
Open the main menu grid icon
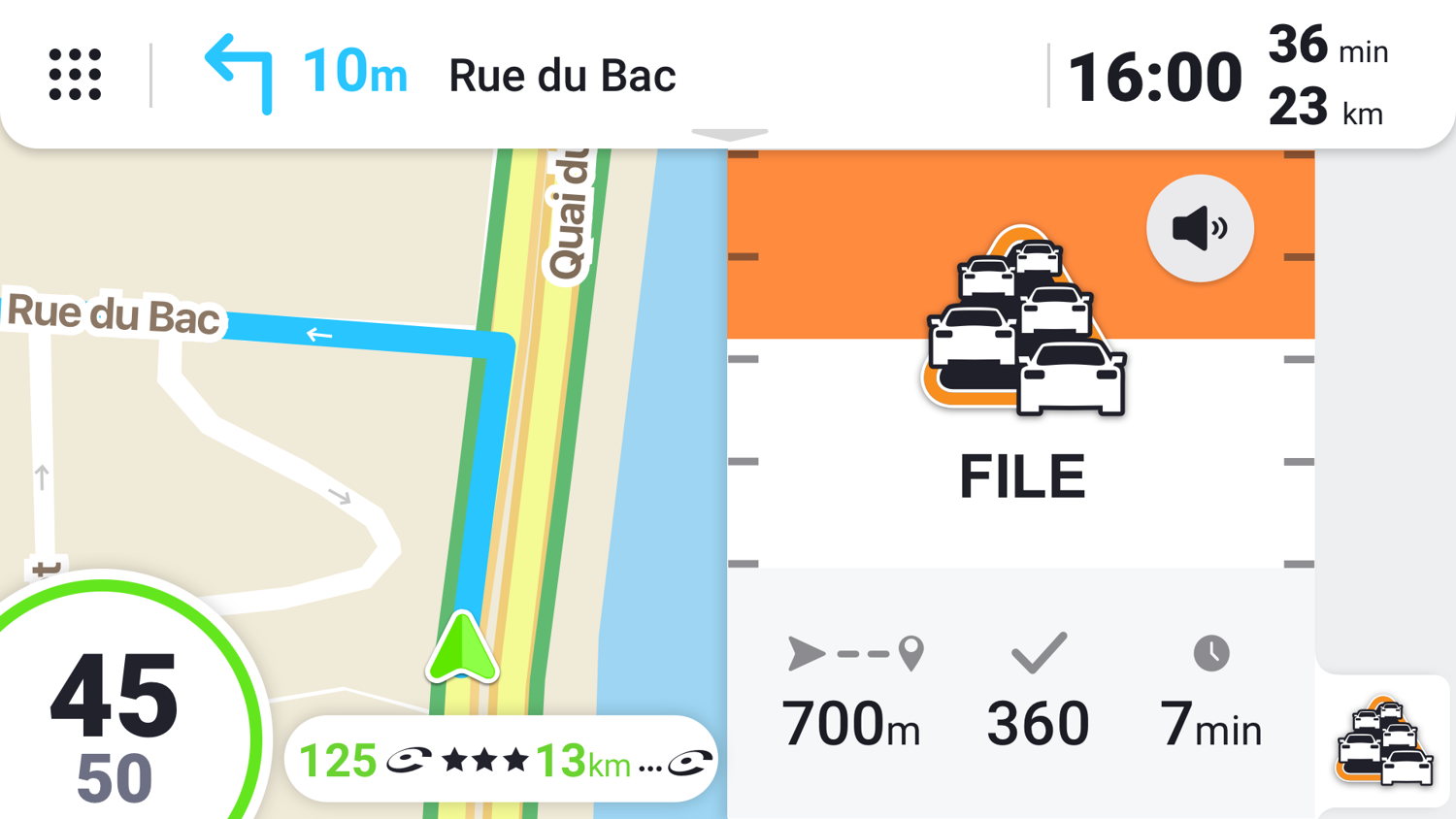(75, 75)
